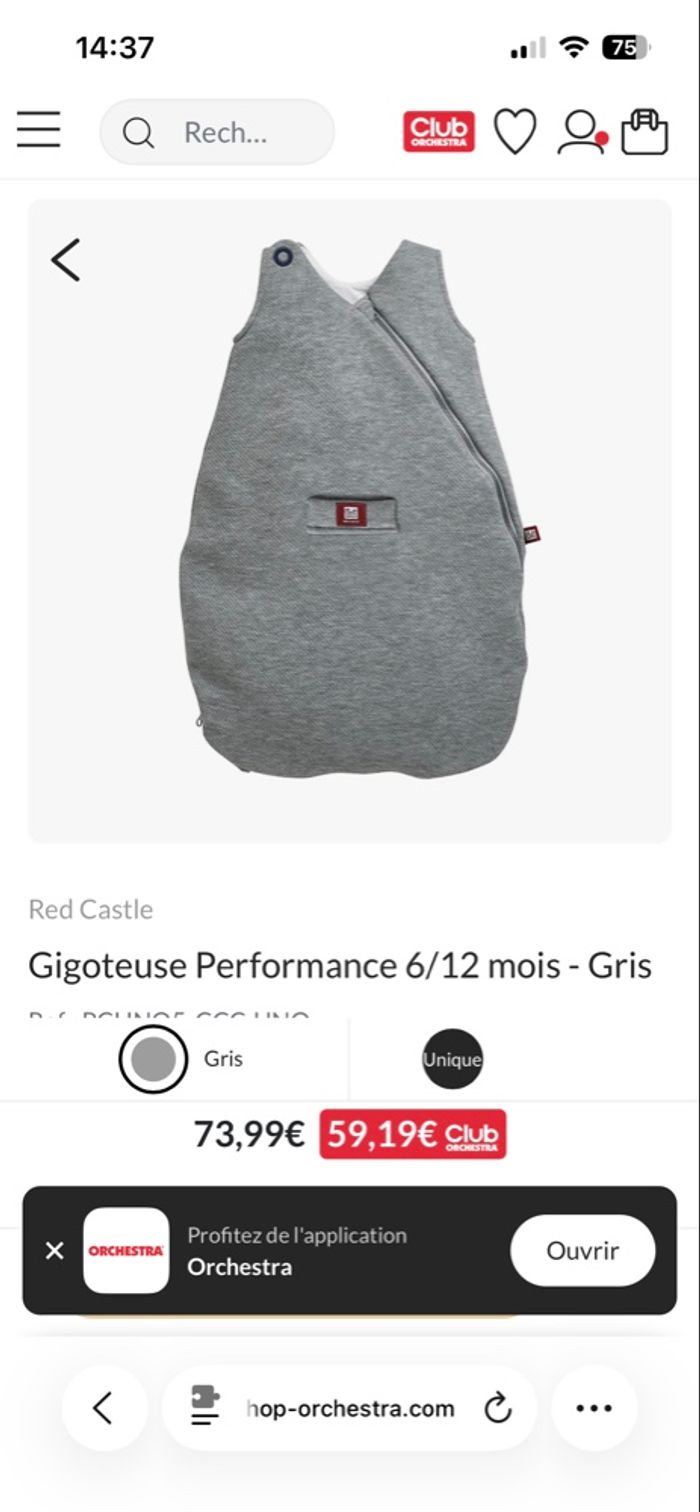This screenshot has width=700, height=1512.
Task: Go back using the arrow on the product image
Action: coord(66,260)
